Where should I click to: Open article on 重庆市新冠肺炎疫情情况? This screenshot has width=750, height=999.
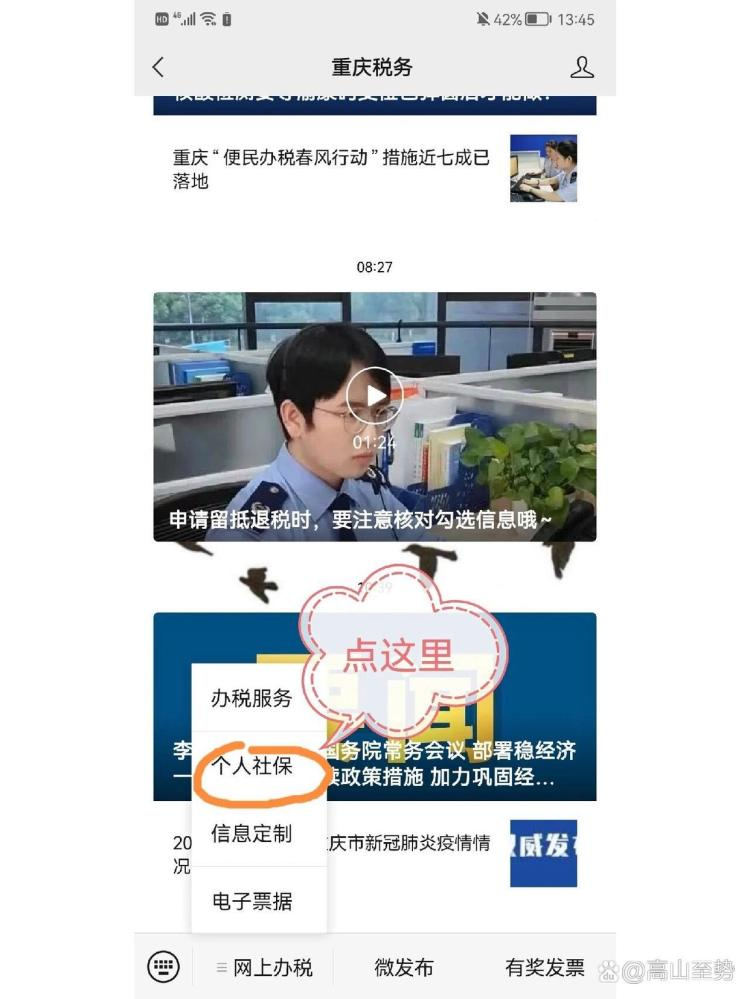pyautogui.click(x=420, y=853)
